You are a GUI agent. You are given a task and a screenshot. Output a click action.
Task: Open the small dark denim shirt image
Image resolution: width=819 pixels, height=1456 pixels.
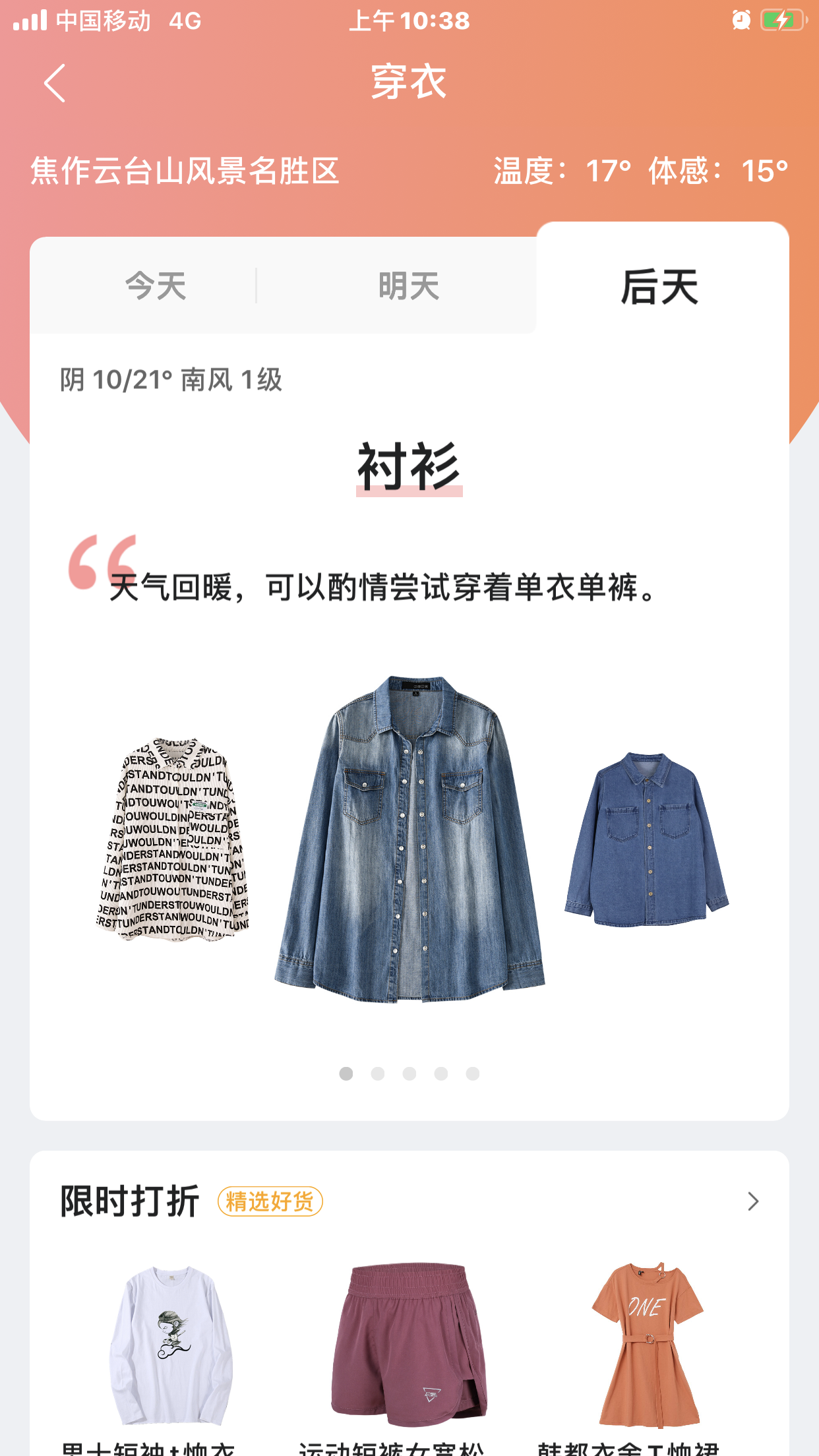click(646, 839)
